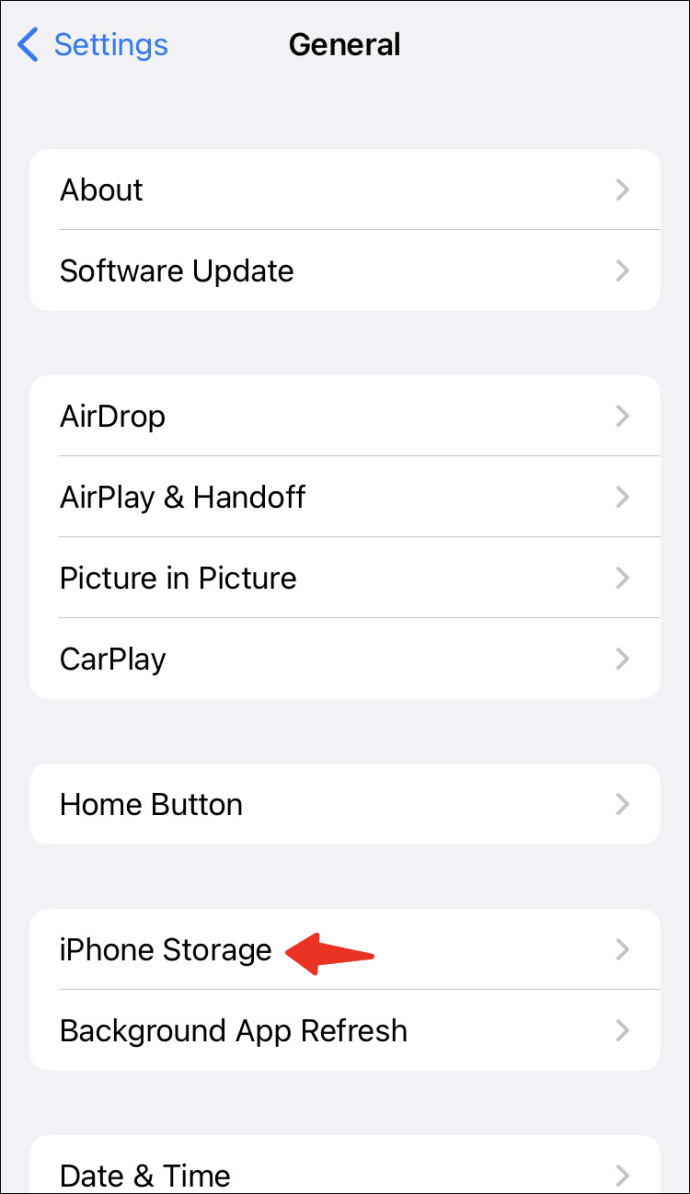Image resolution: width=690 pixels, height=1194 pixels.
Task: Open the About row
Action: [x=344, y=190]
